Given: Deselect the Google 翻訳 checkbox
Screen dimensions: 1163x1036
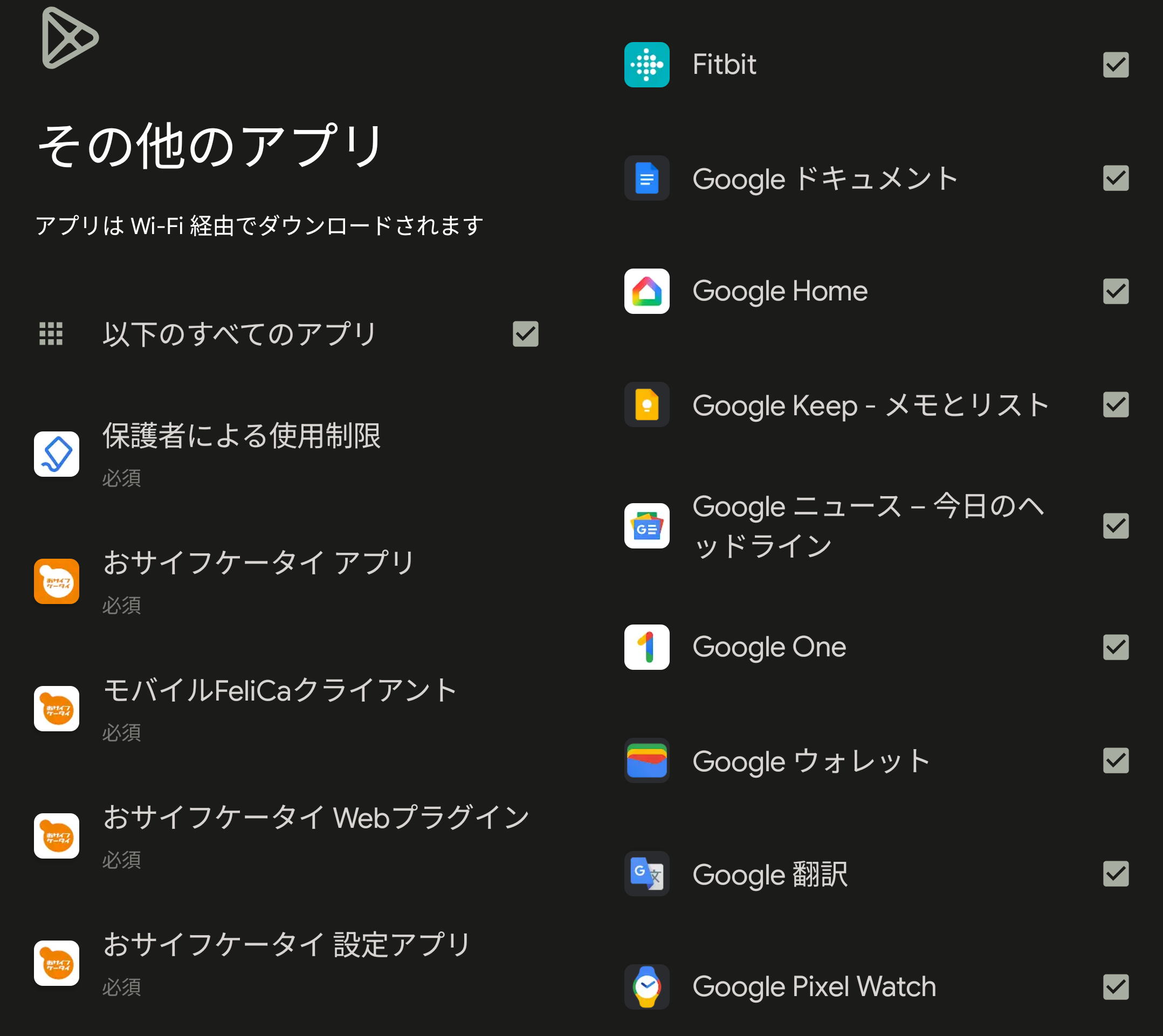Looking at the screenshot, I should [1115, 874].
